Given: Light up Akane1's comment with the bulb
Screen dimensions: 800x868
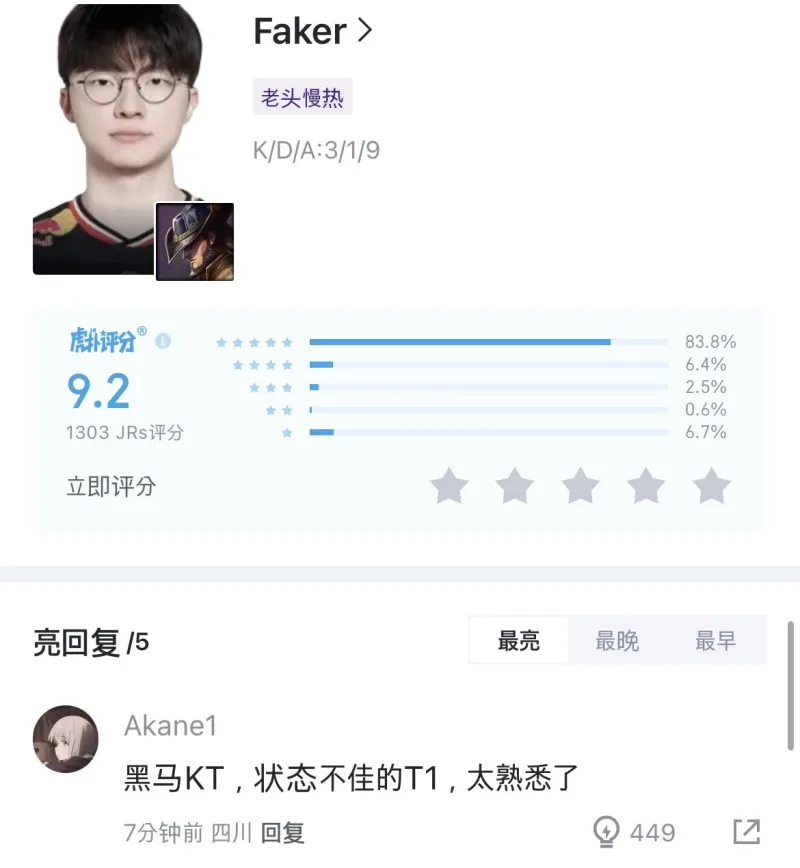Looking at the screenshot, I should [607, 831].
